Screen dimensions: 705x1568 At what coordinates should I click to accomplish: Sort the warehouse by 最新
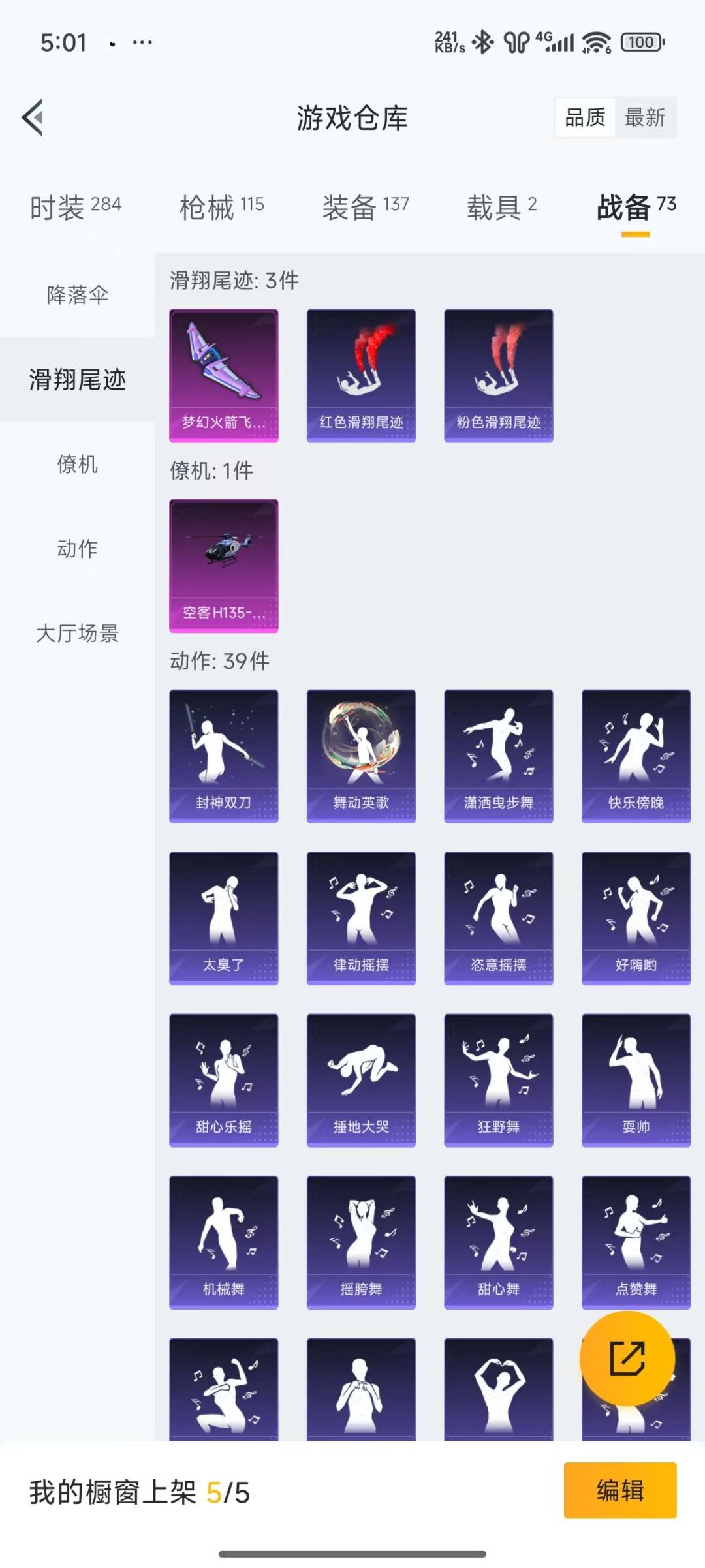(x=645, y=117)
